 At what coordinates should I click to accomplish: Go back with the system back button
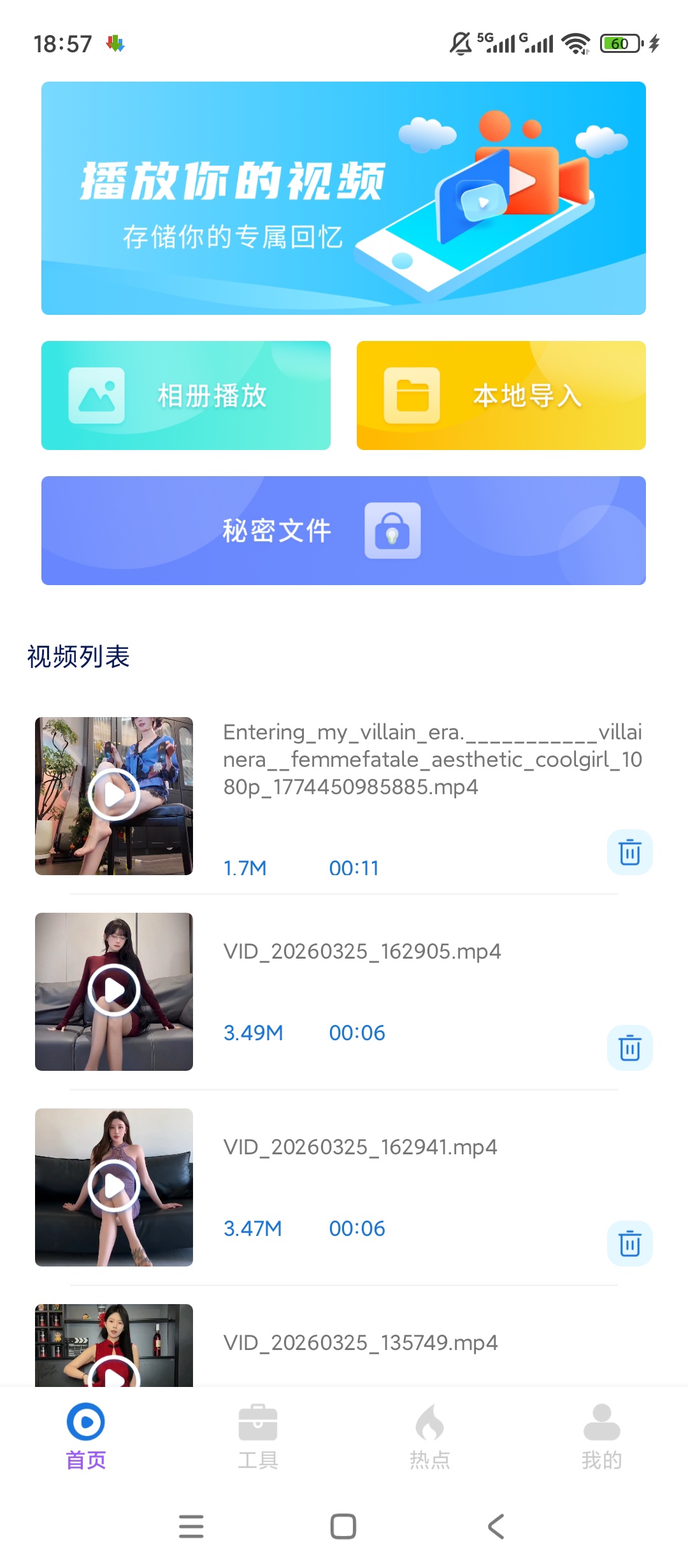click(x=496, y=1527)
